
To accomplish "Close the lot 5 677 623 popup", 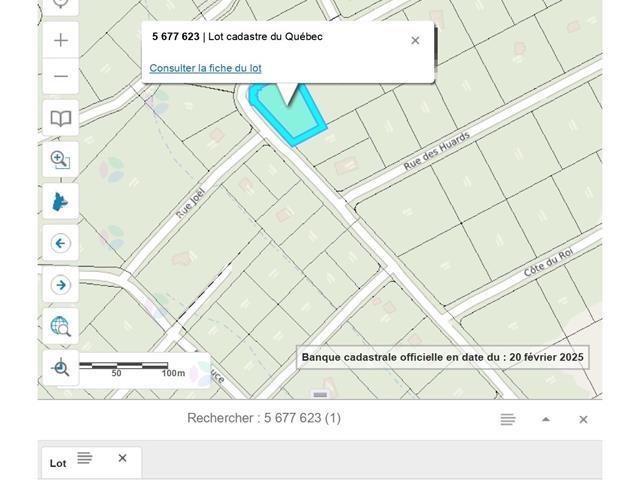I will coord(415,41).
